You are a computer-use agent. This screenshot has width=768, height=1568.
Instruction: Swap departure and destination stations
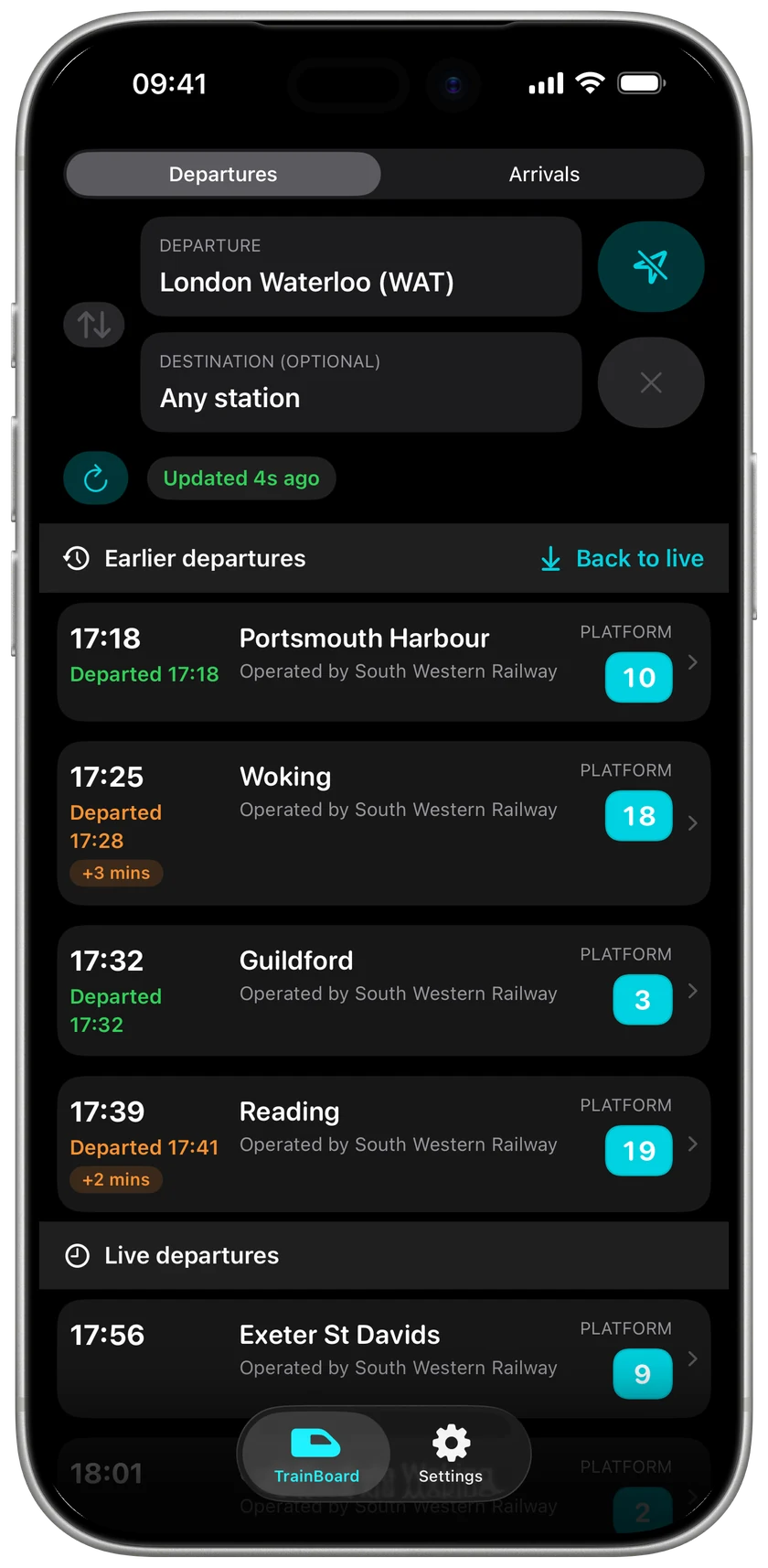tap(94, 324)
